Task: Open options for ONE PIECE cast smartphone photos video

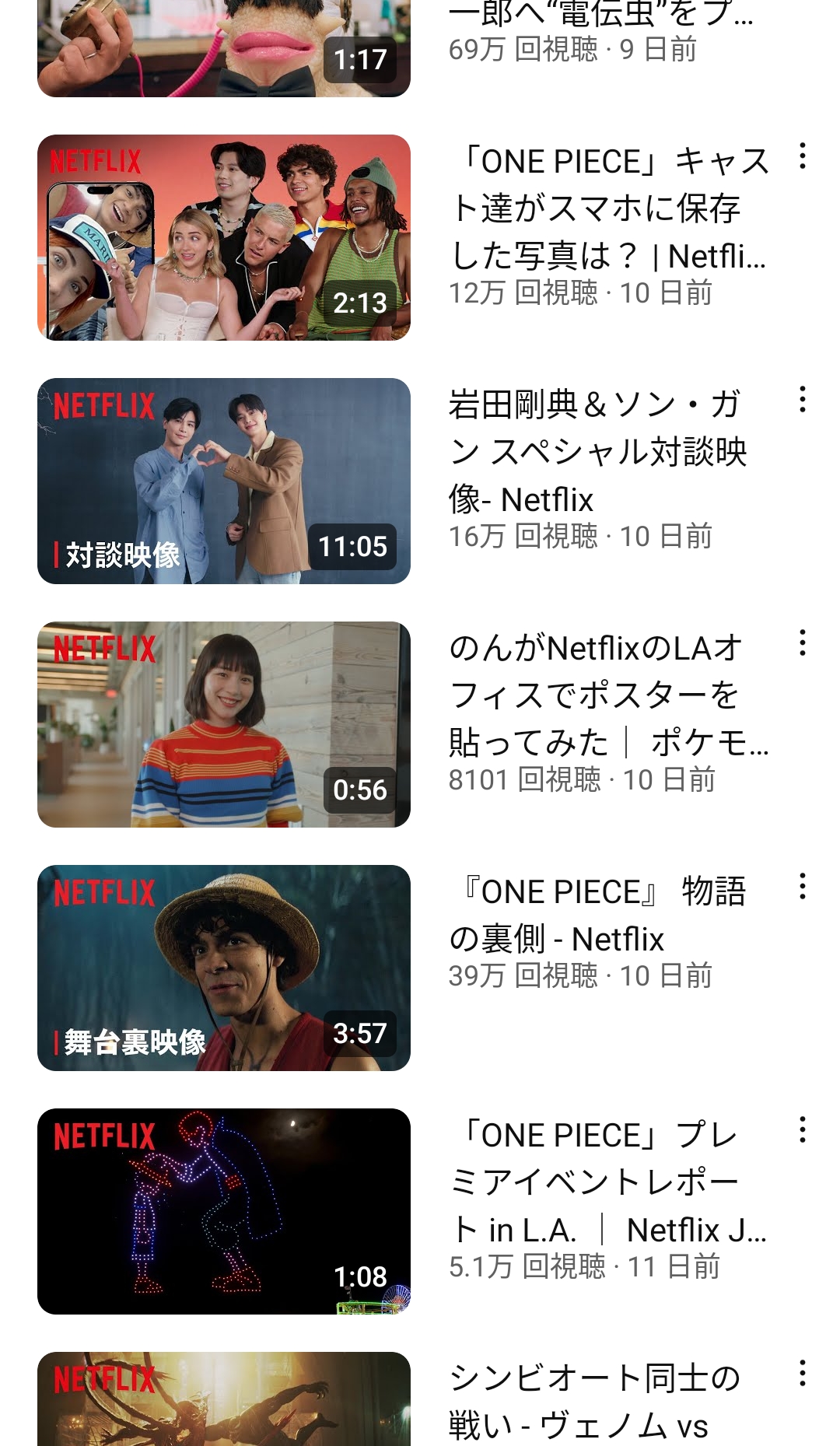Action: point(802,156)
